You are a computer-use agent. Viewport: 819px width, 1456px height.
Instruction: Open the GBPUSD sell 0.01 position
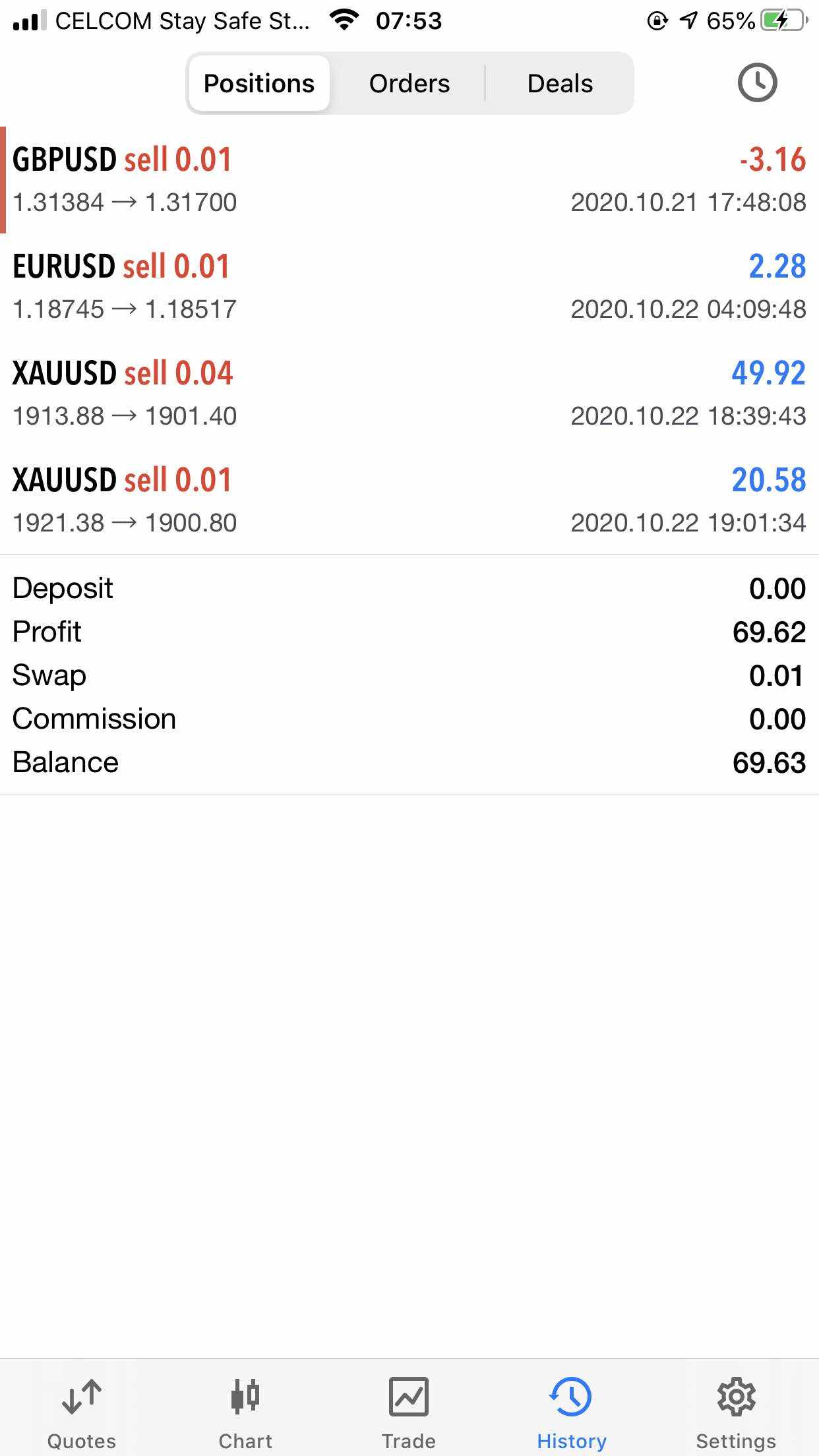[x=409, y=179]
